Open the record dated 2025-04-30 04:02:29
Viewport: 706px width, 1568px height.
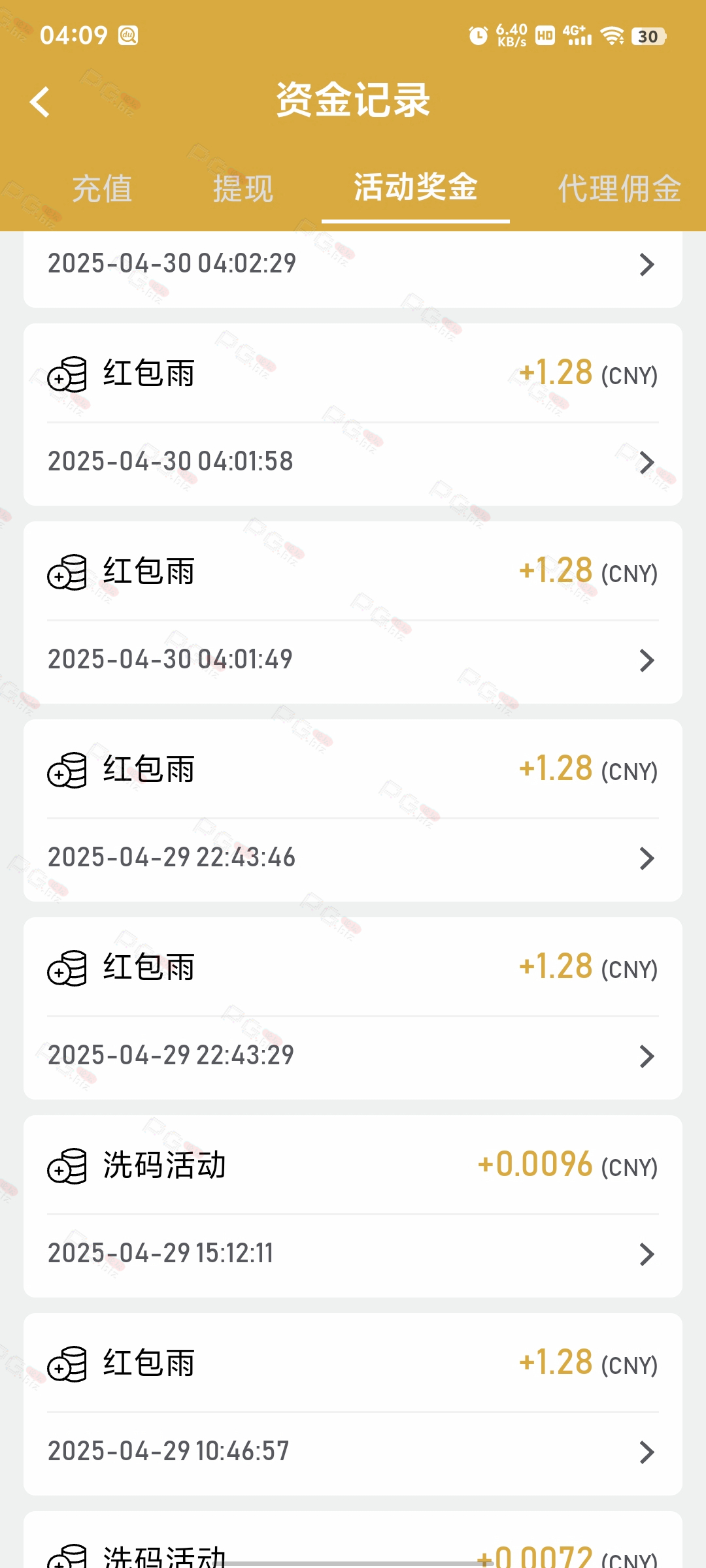click(x=353, y=269)
